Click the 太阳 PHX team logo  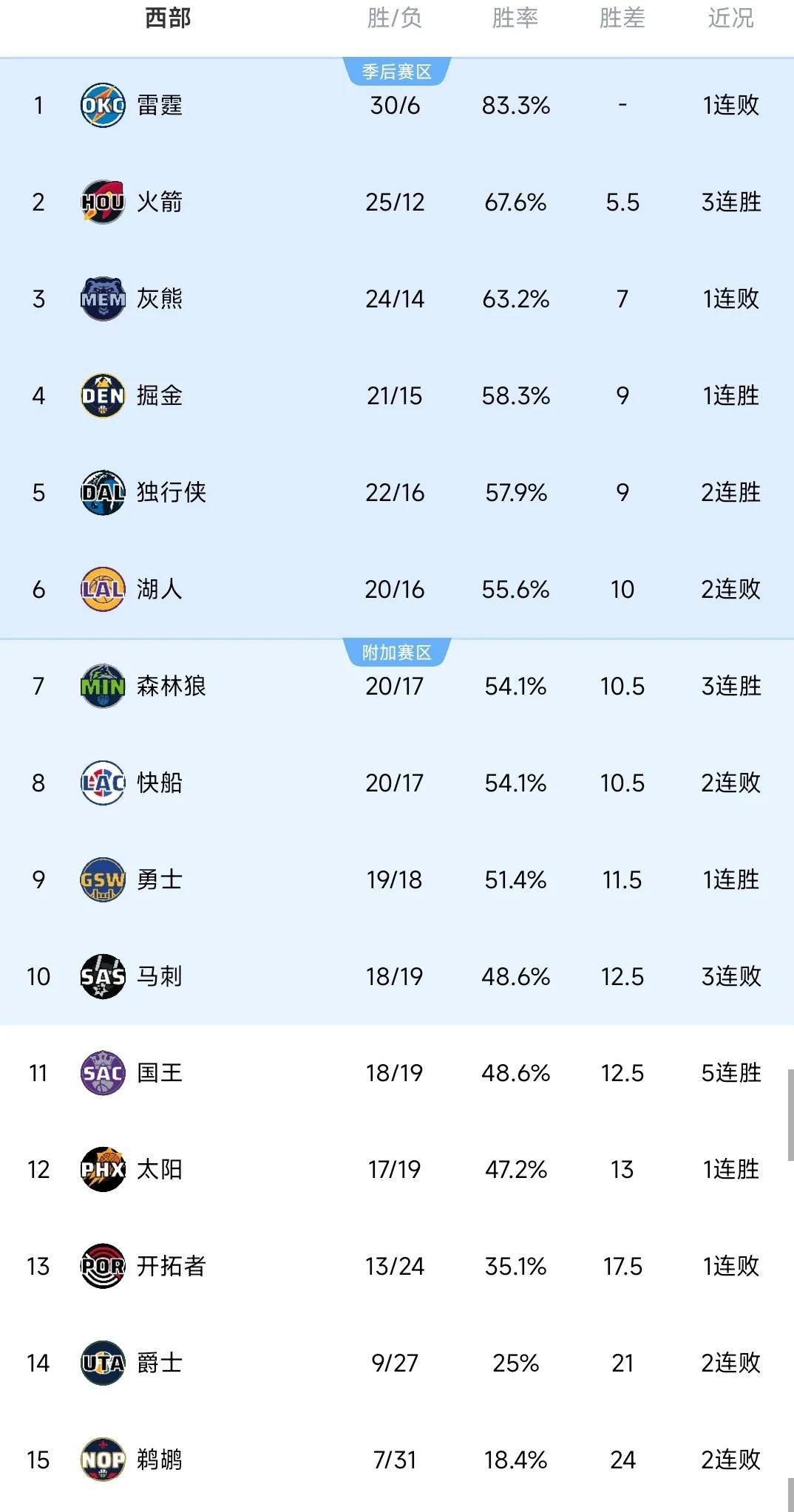(103, 1171)
